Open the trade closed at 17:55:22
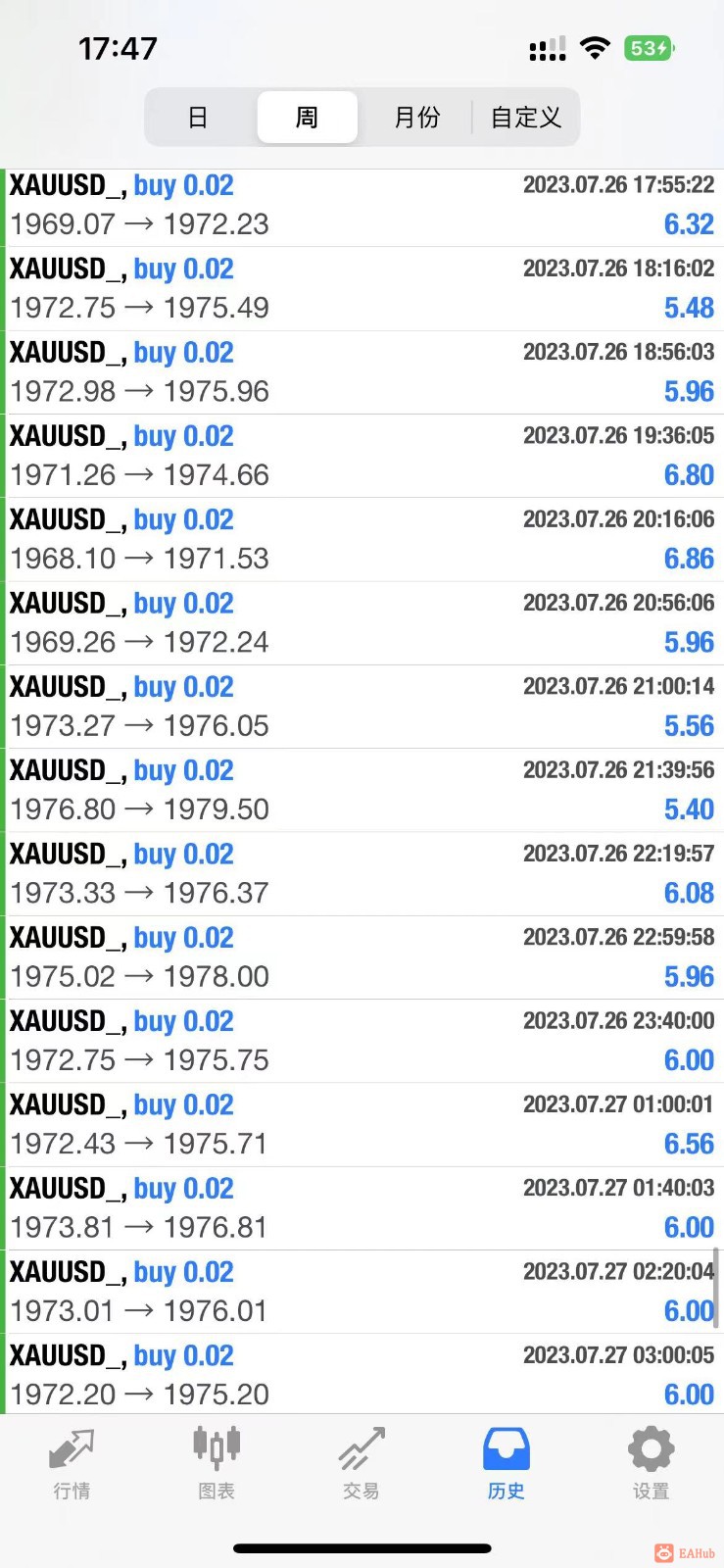 coord(362,205)
